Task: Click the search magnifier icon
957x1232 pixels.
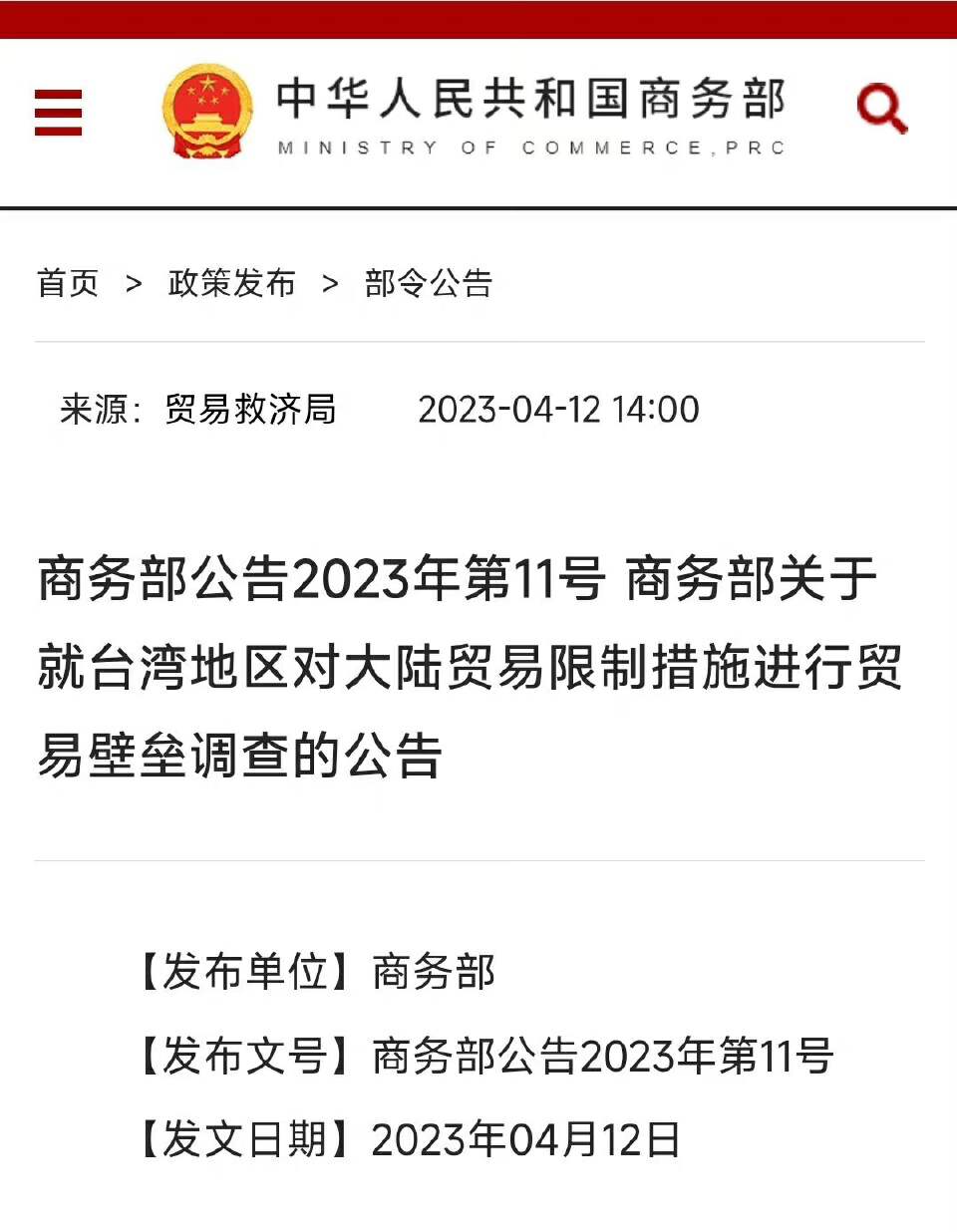Action: (881, 108)
